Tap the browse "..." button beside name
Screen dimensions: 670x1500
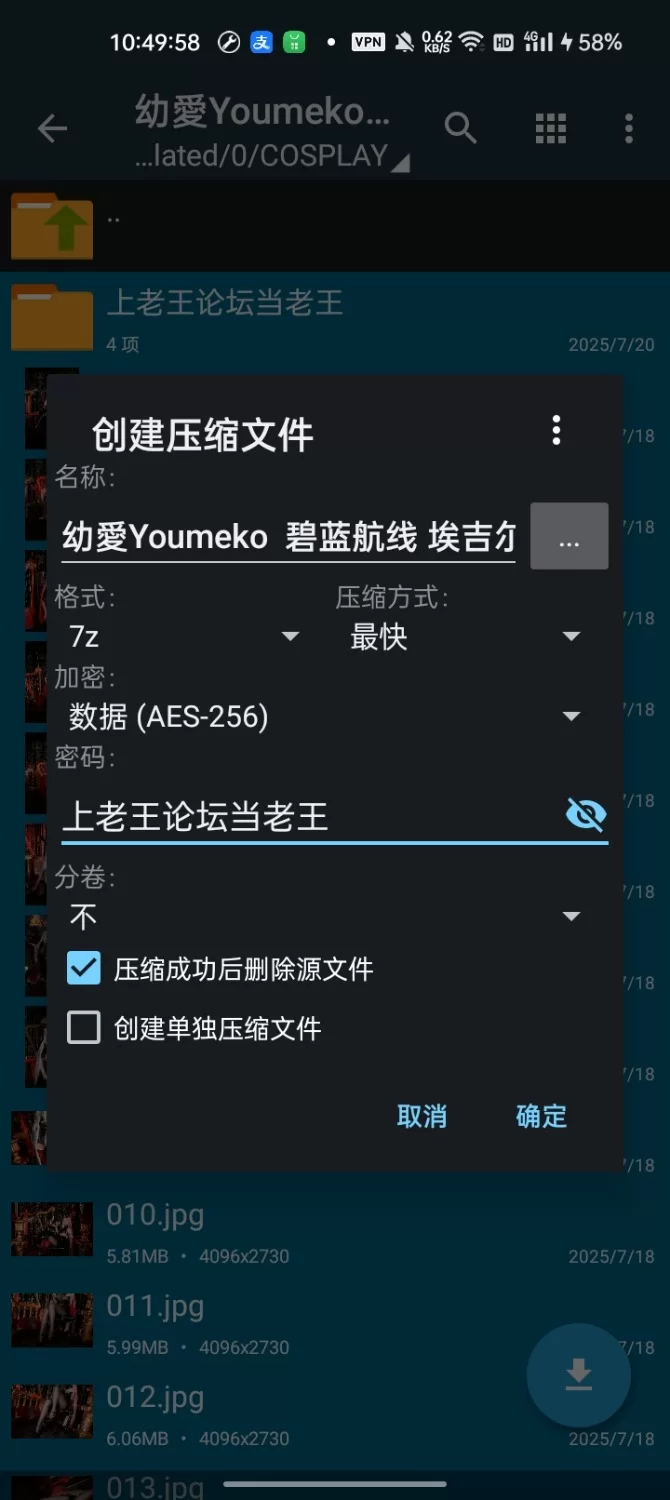click(x=569, y=537)
